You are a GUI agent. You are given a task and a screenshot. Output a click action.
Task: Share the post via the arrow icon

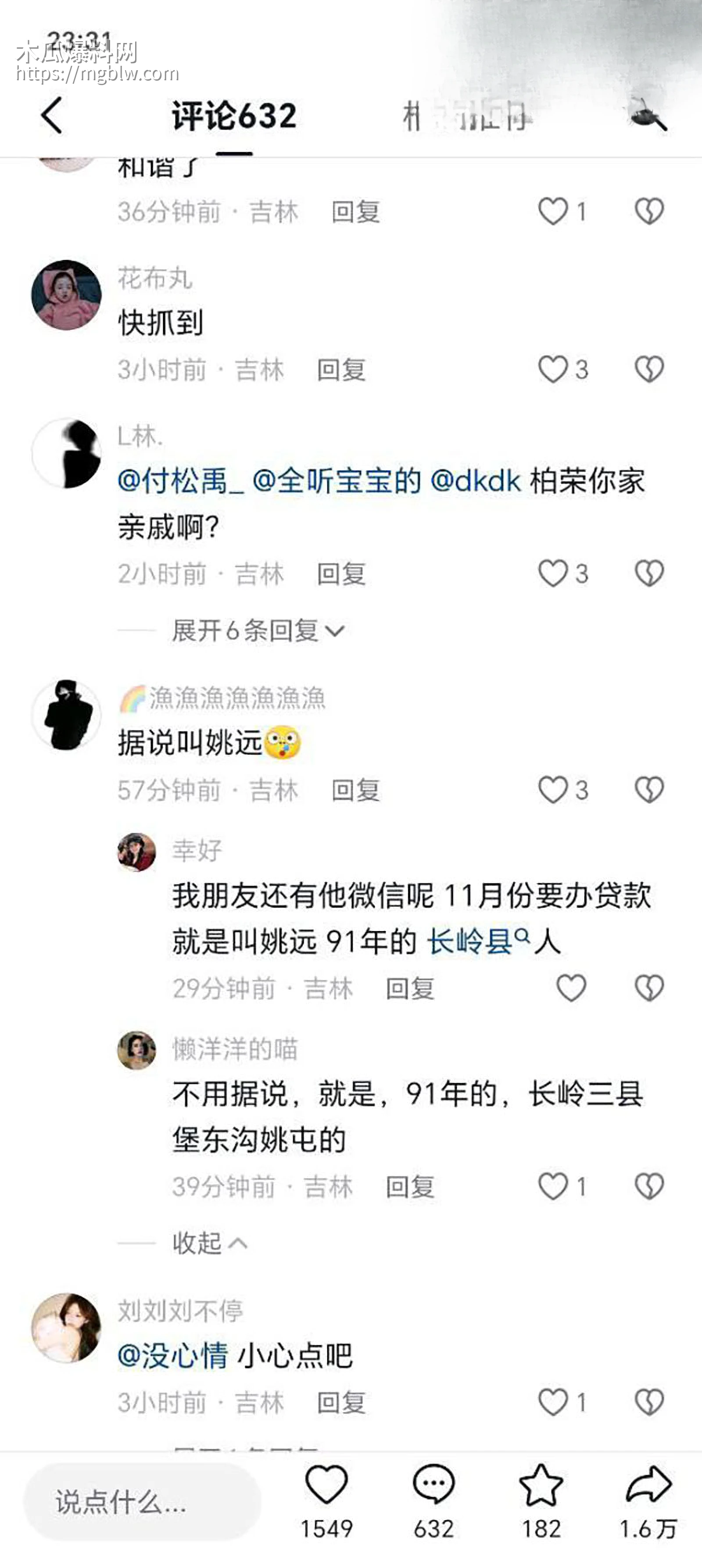pos(648,1485)
